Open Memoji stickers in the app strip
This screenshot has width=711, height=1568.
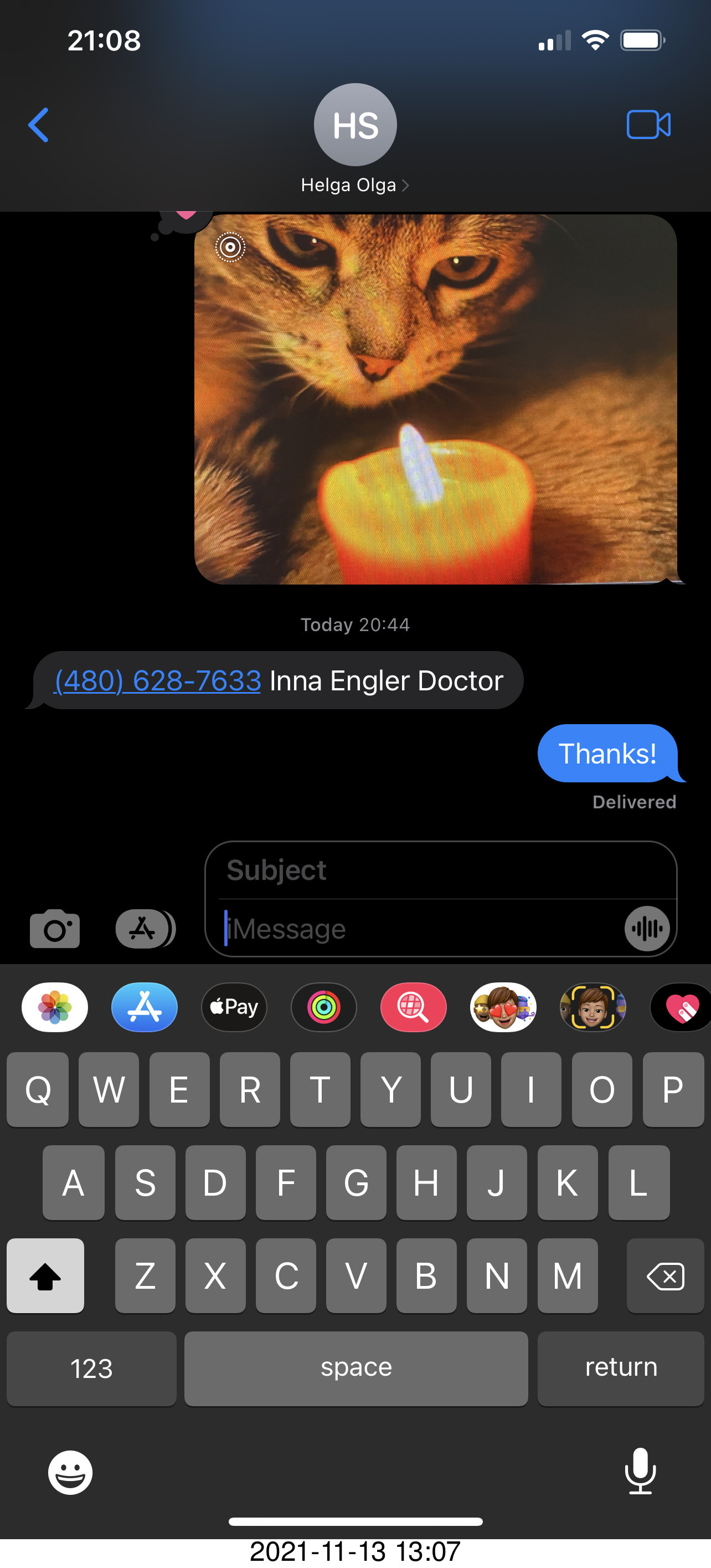503,1007
